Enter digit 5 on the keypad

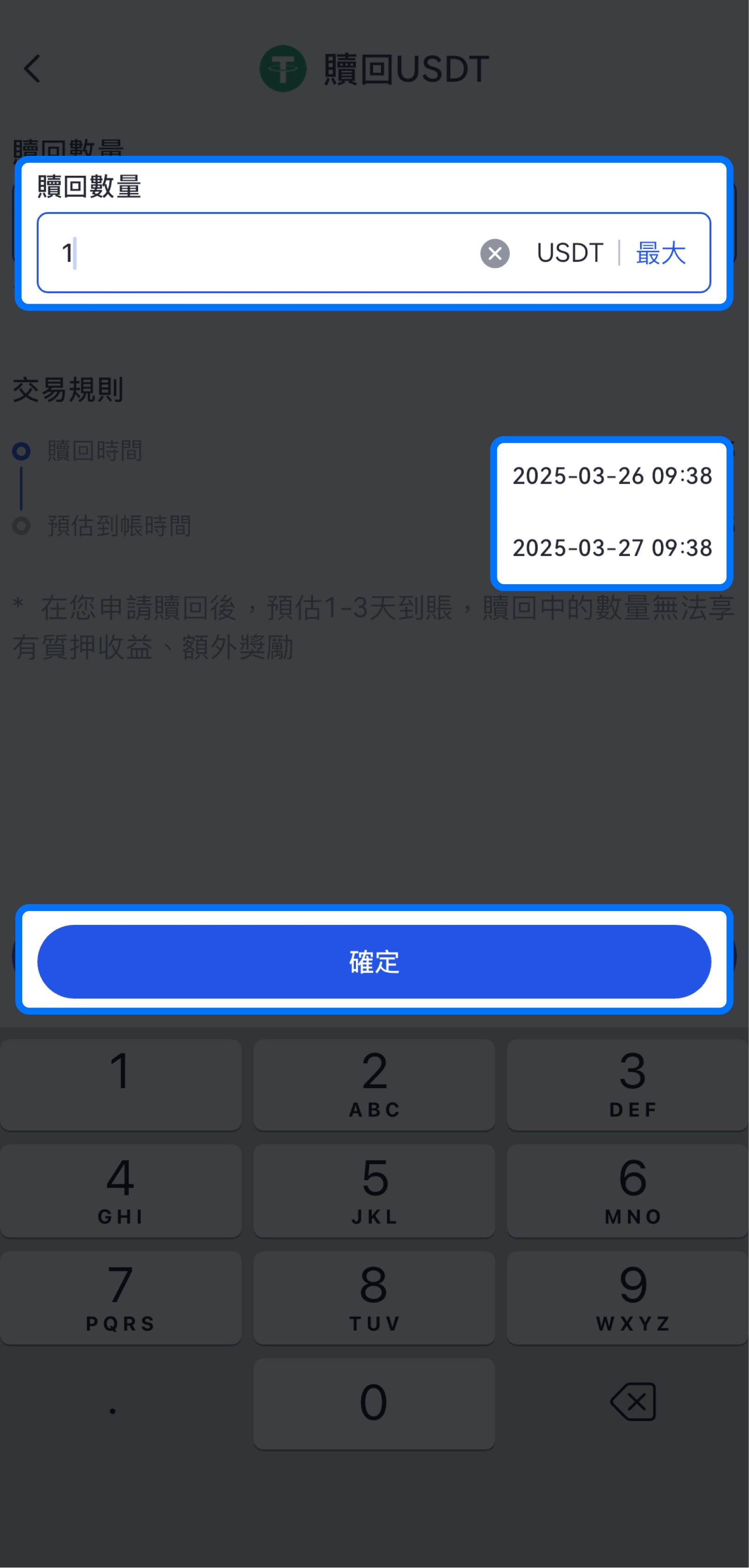(374, 1191)
